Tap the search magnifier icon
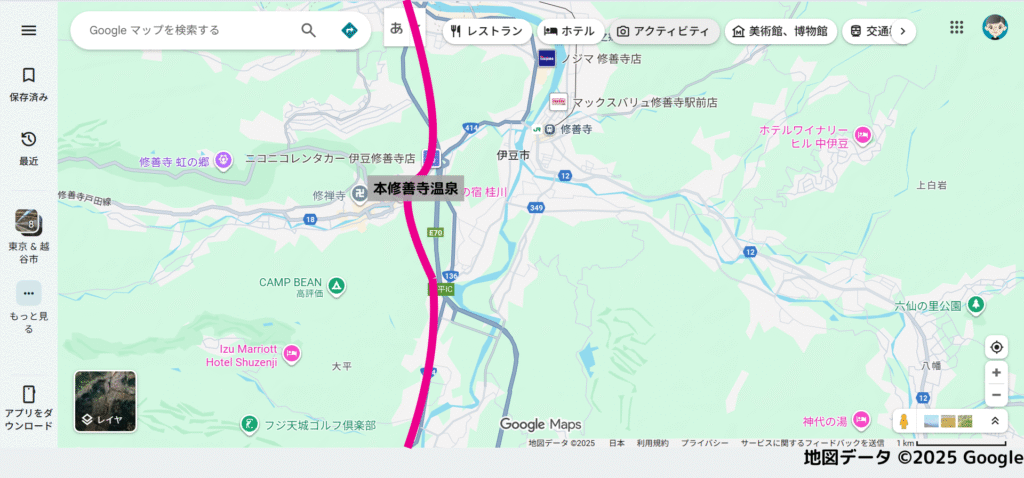The height and width of the screenshot is (478, 1024). click(309, 30)
